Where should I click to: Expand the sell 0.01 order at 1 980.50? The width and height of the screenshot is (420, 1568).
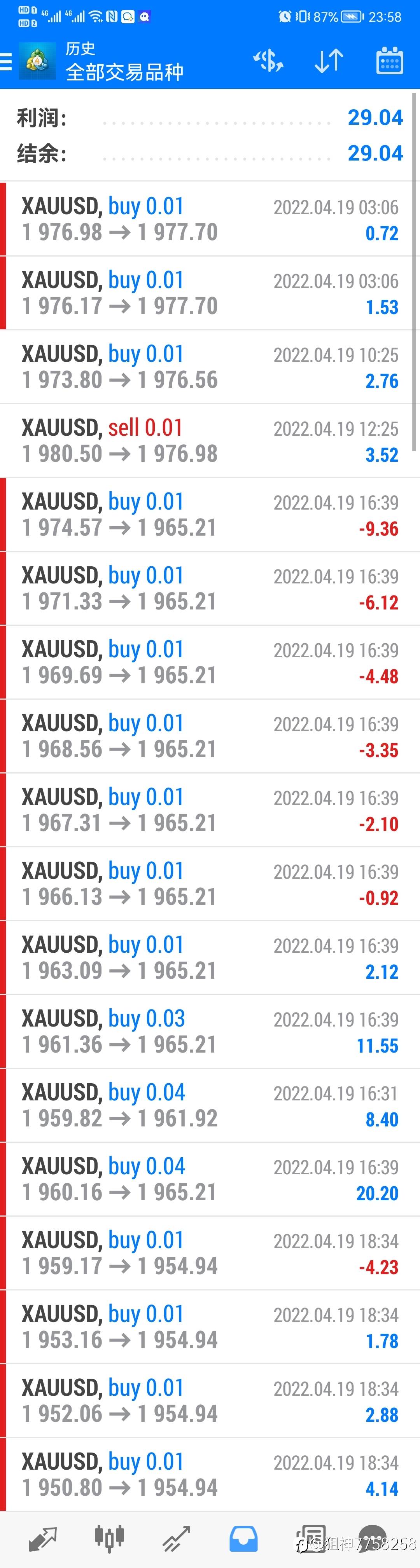[x=210, y=441]
